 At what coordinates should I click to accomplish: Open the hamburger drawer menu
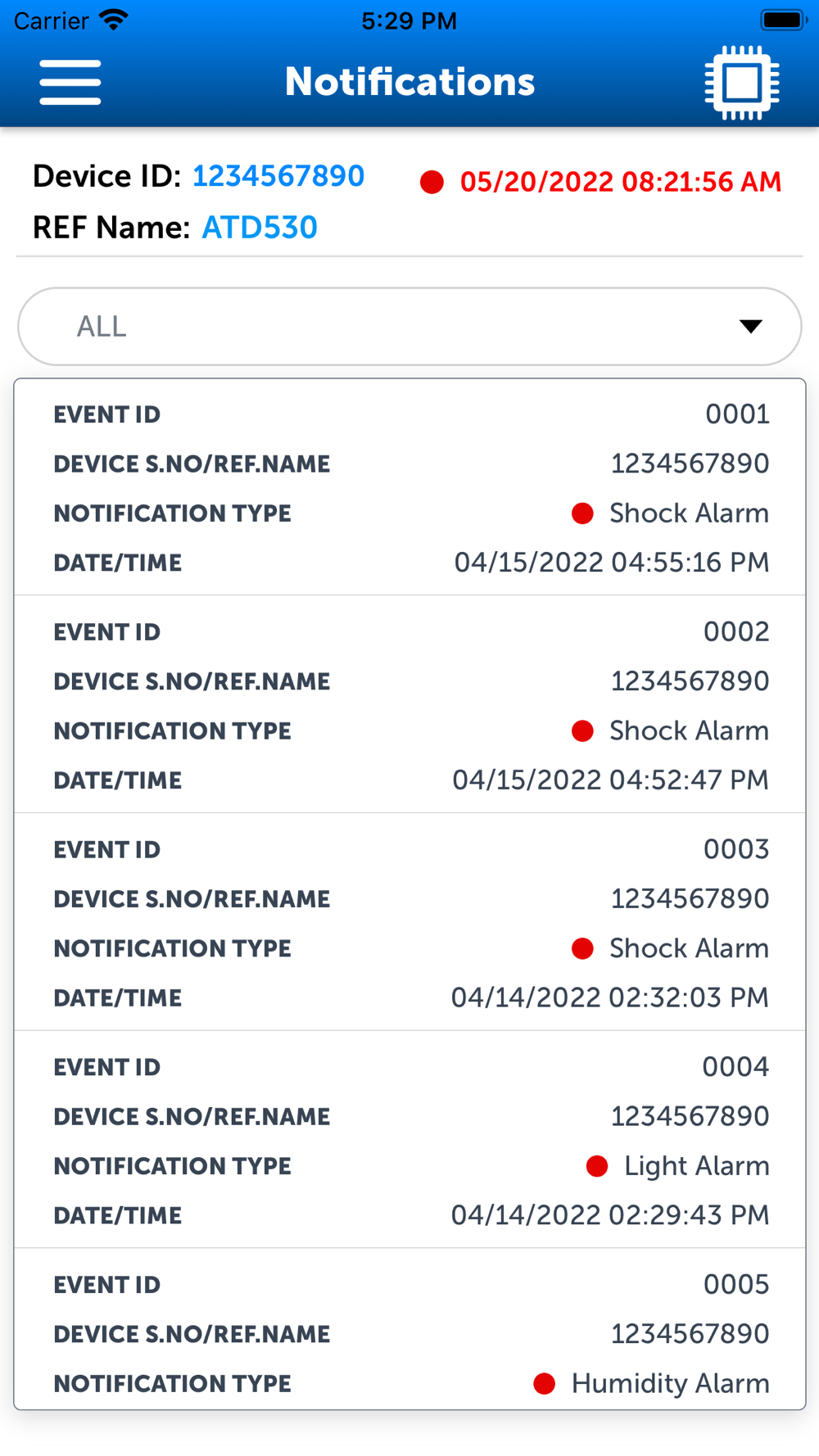70,82
